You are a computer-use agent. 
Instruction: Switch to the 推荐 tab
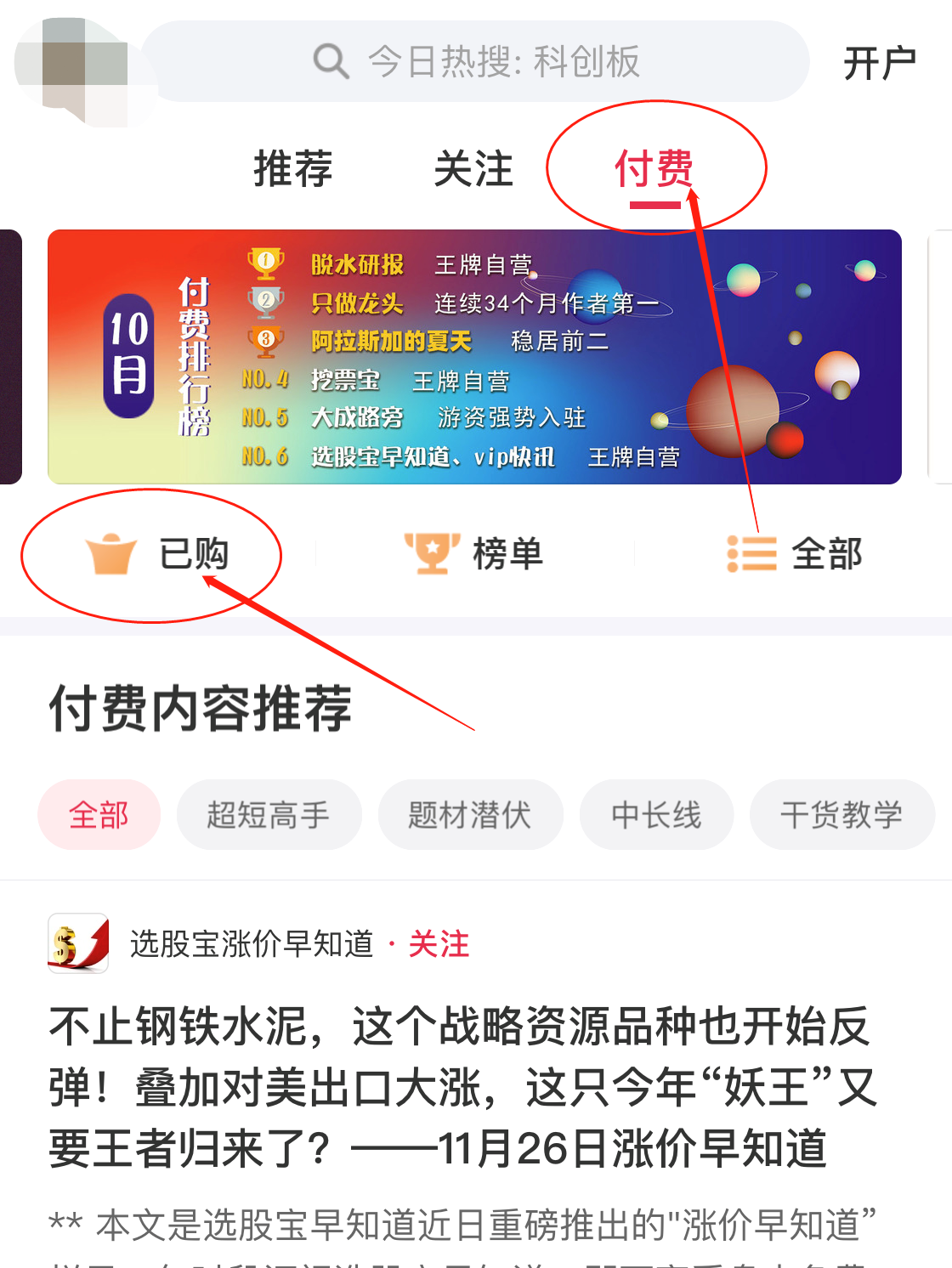pyautogui.click(x=292, y=168)
